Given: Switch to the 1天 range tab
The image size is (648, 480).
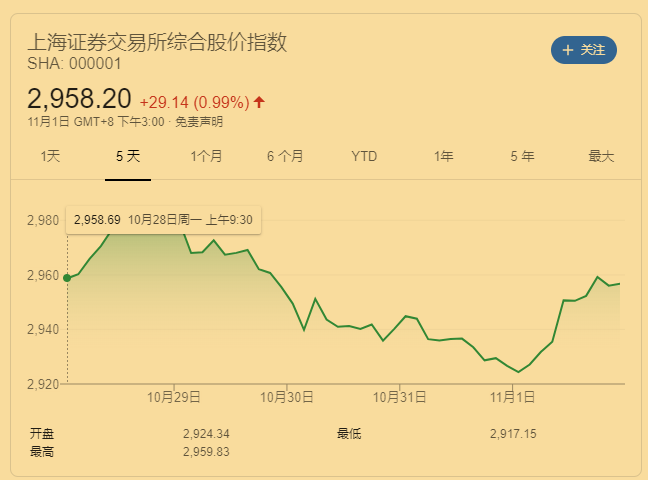Looking at the screenshot, I should point(50,156).
